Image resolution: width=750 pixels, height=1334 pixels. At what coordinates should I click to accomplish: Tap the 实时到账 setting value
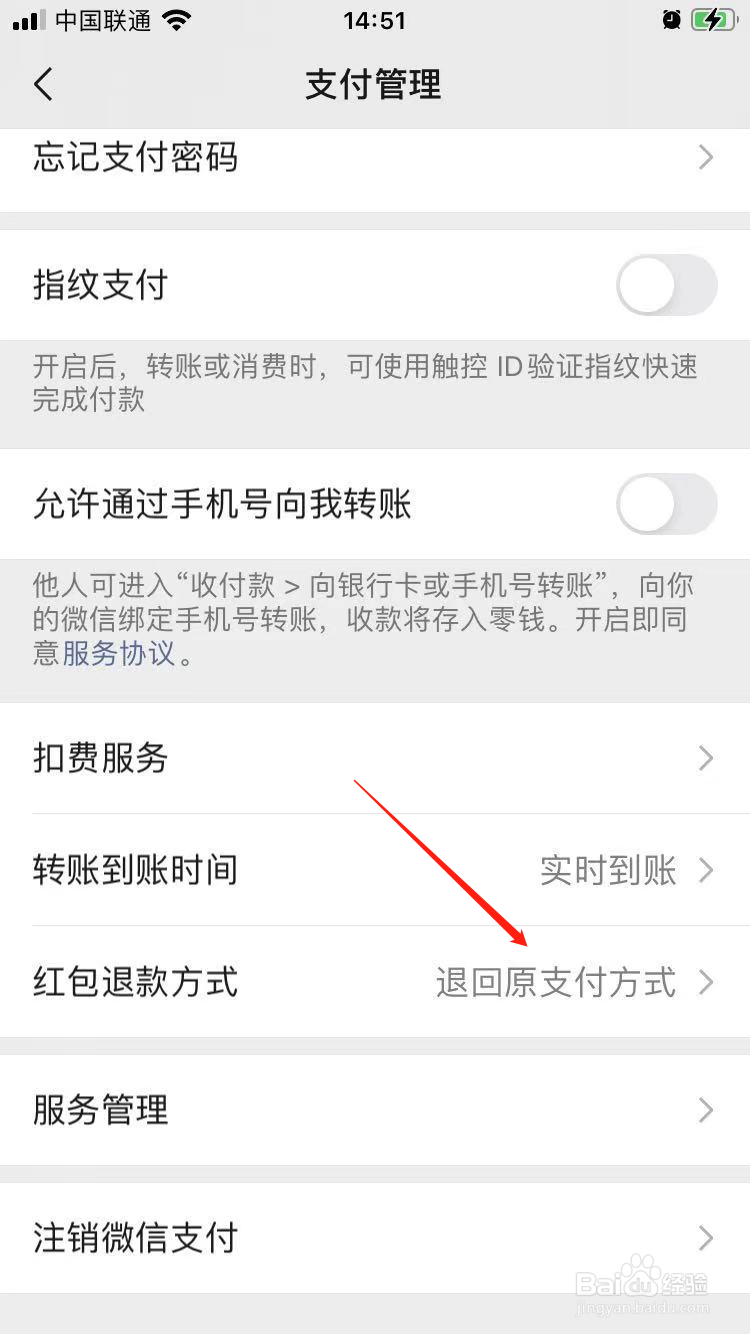pyautogui.click(x=607, y=870)
